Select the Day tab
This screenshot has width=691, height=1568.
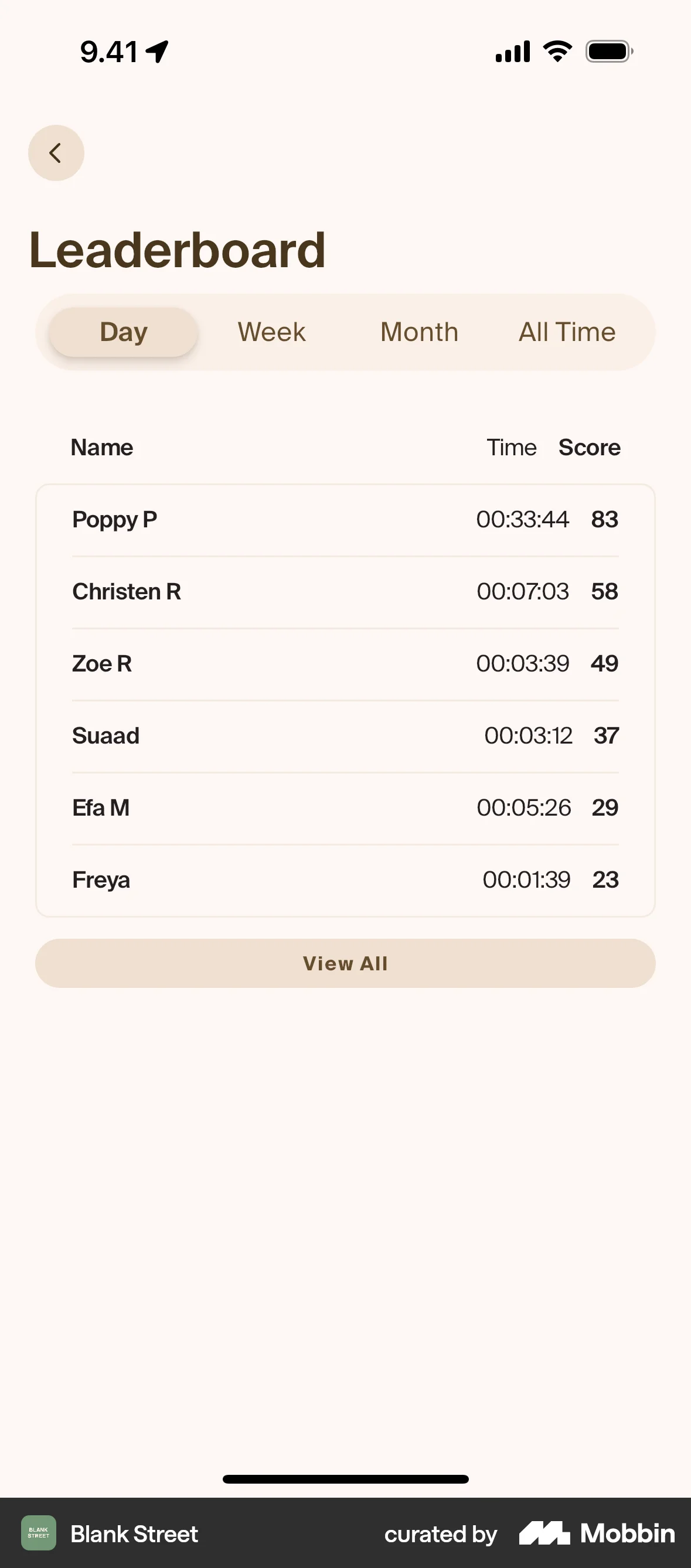pos(123,332)
